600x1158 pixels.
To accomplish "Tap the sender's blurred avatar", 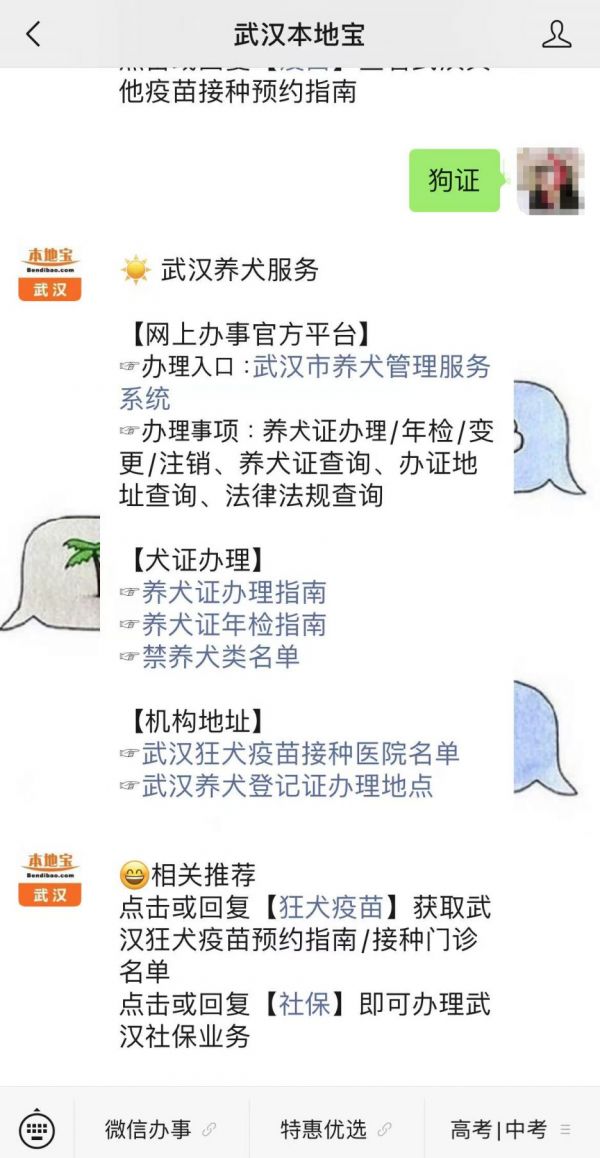I will click(550, 181).
